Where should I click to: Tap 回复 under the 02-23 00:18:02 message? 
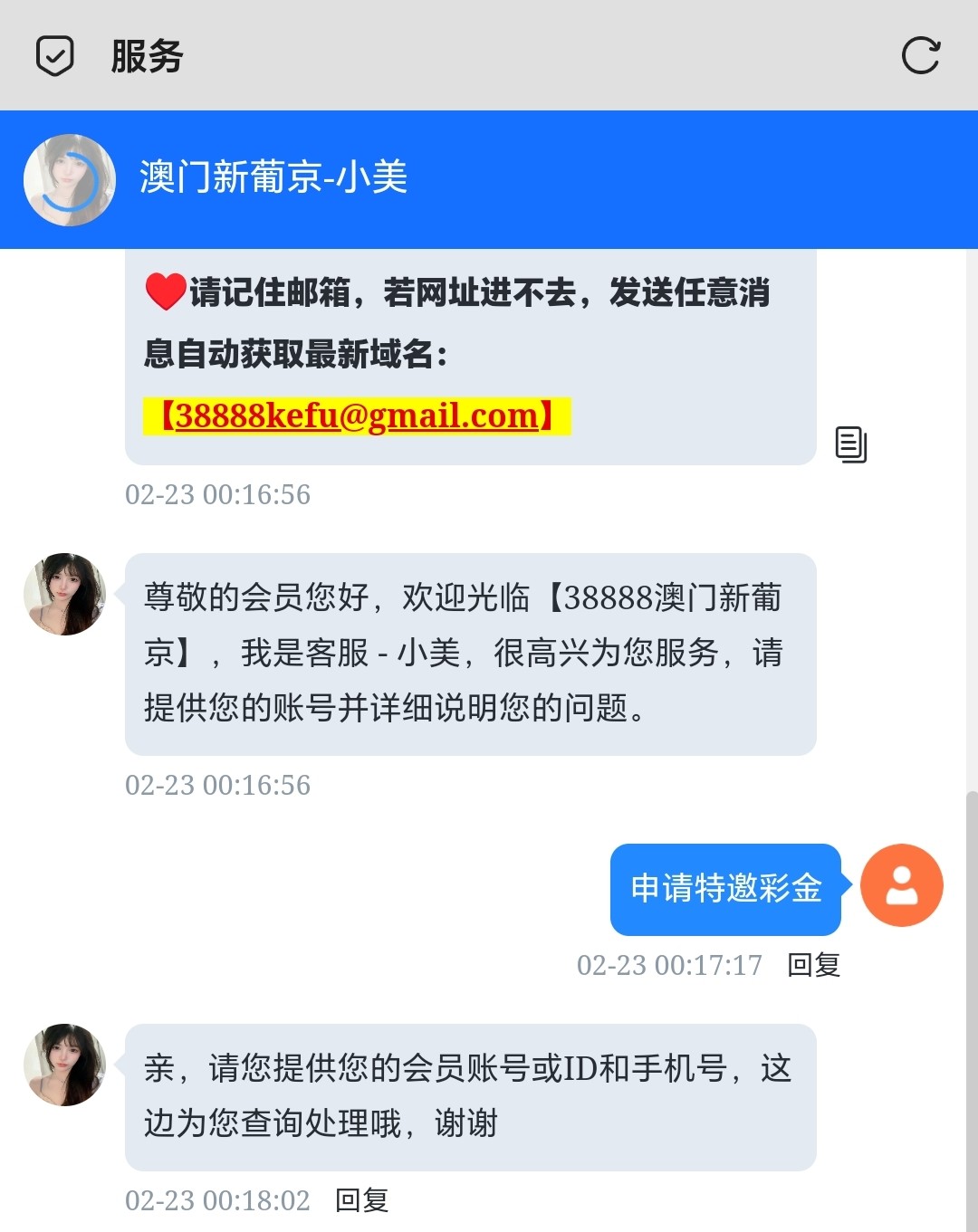click(x=361, y=1200)
